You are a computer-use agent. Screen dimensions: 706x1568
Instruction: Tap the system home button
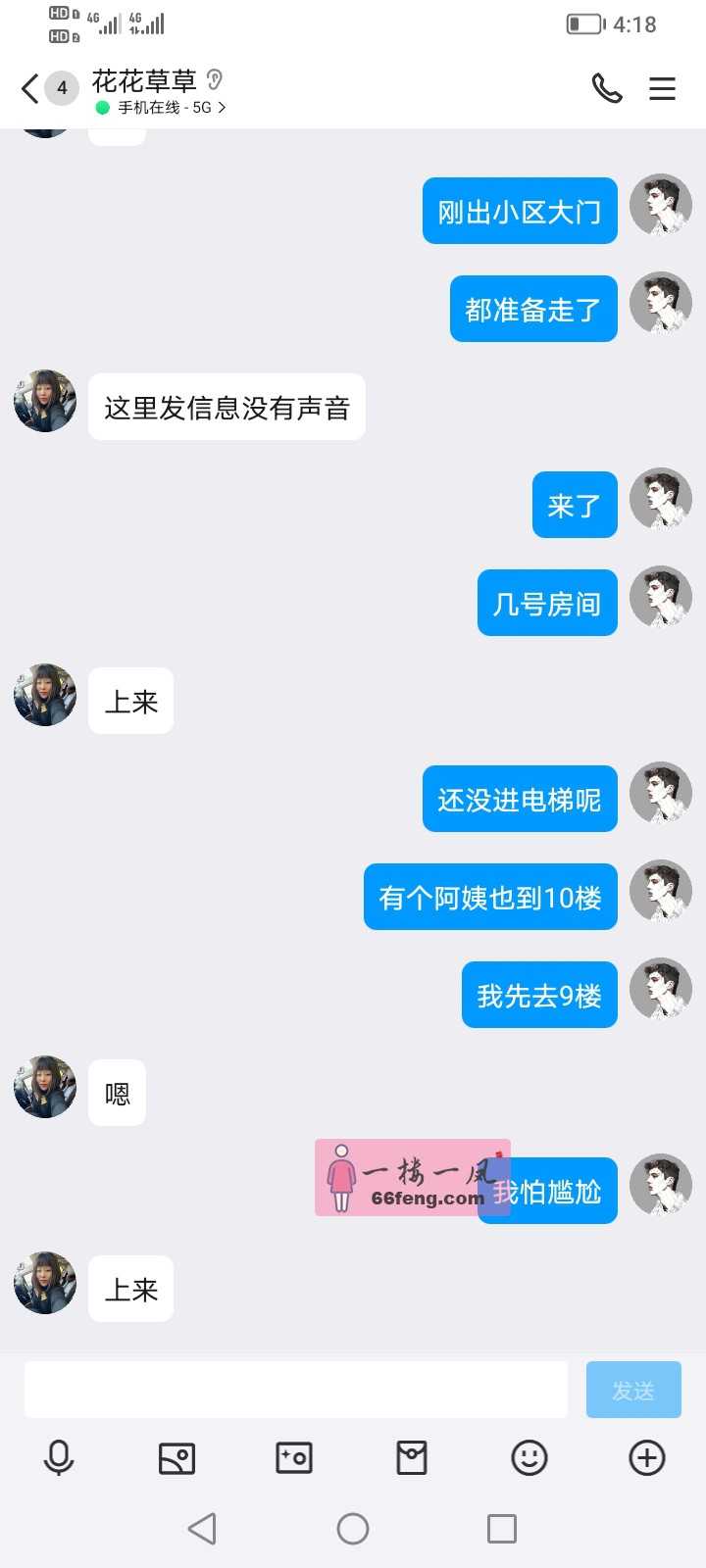[353, 1529]
